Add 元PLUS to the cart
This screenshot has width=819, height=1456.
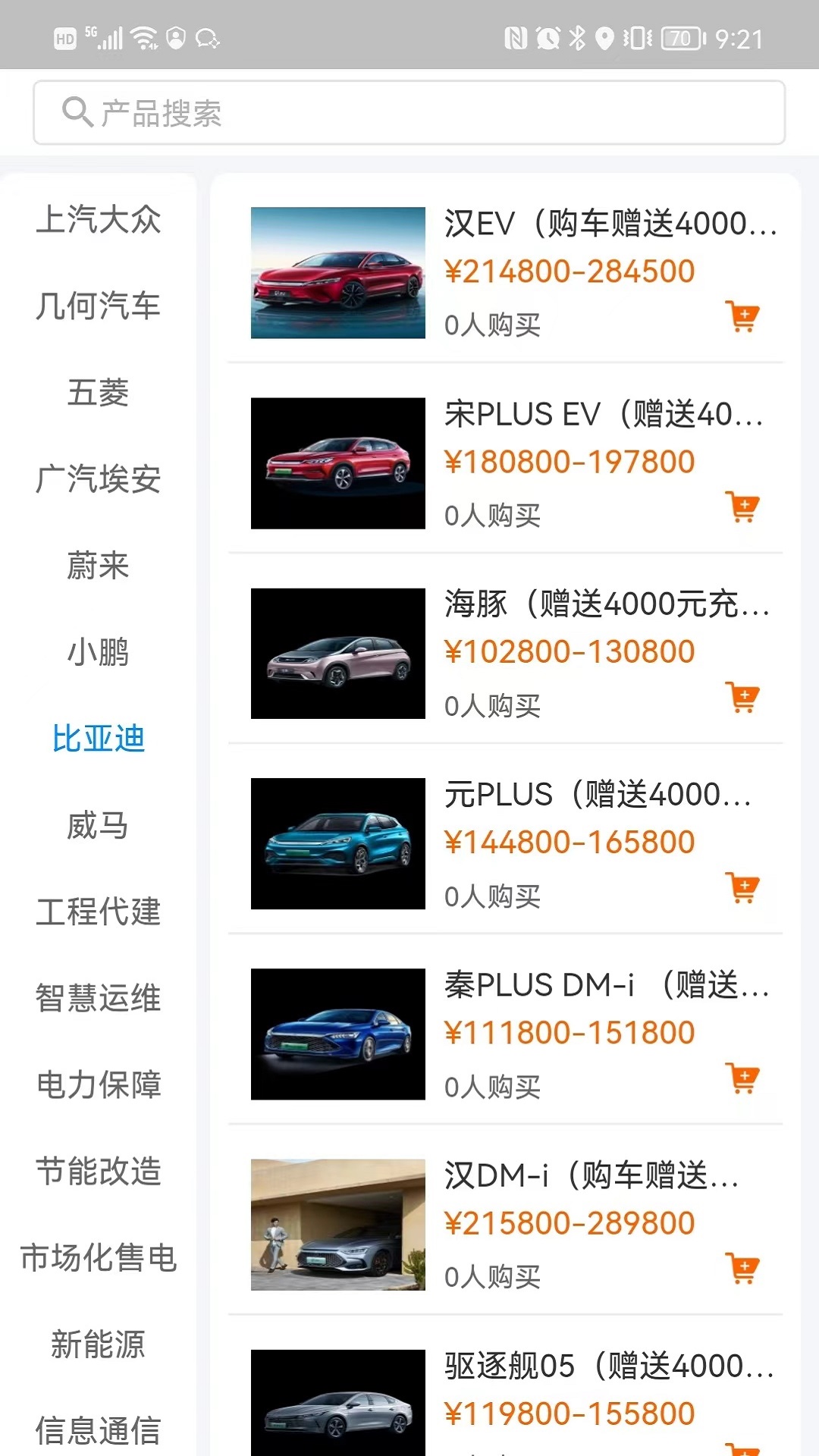point(742,887)
